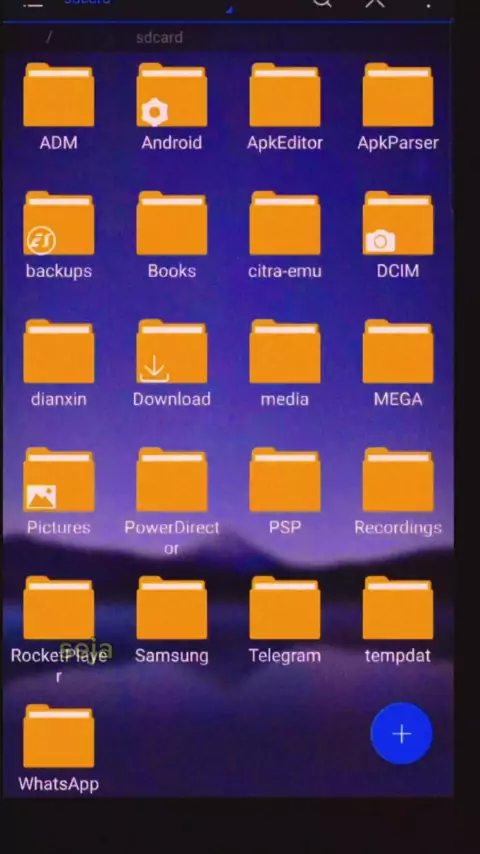
Task: Tap the blue plus button to create new
Action: pos(402,734)
